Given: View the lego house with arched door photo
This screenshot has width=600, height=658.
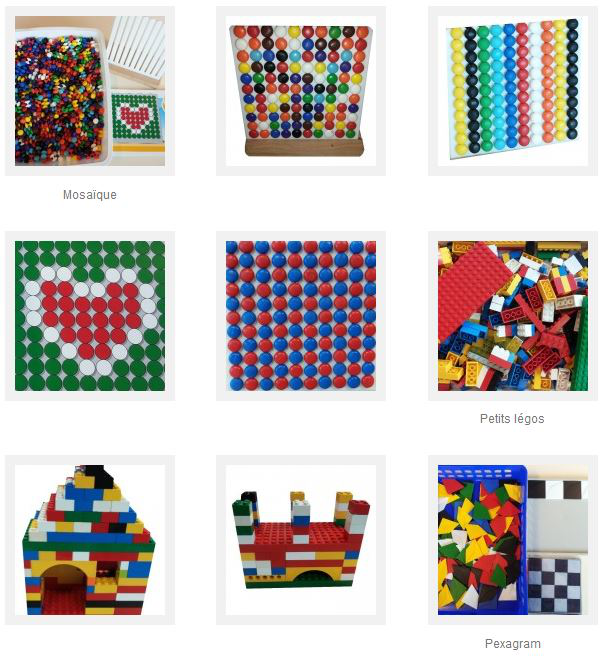Looking at the screenshot, I should (90, 540).
